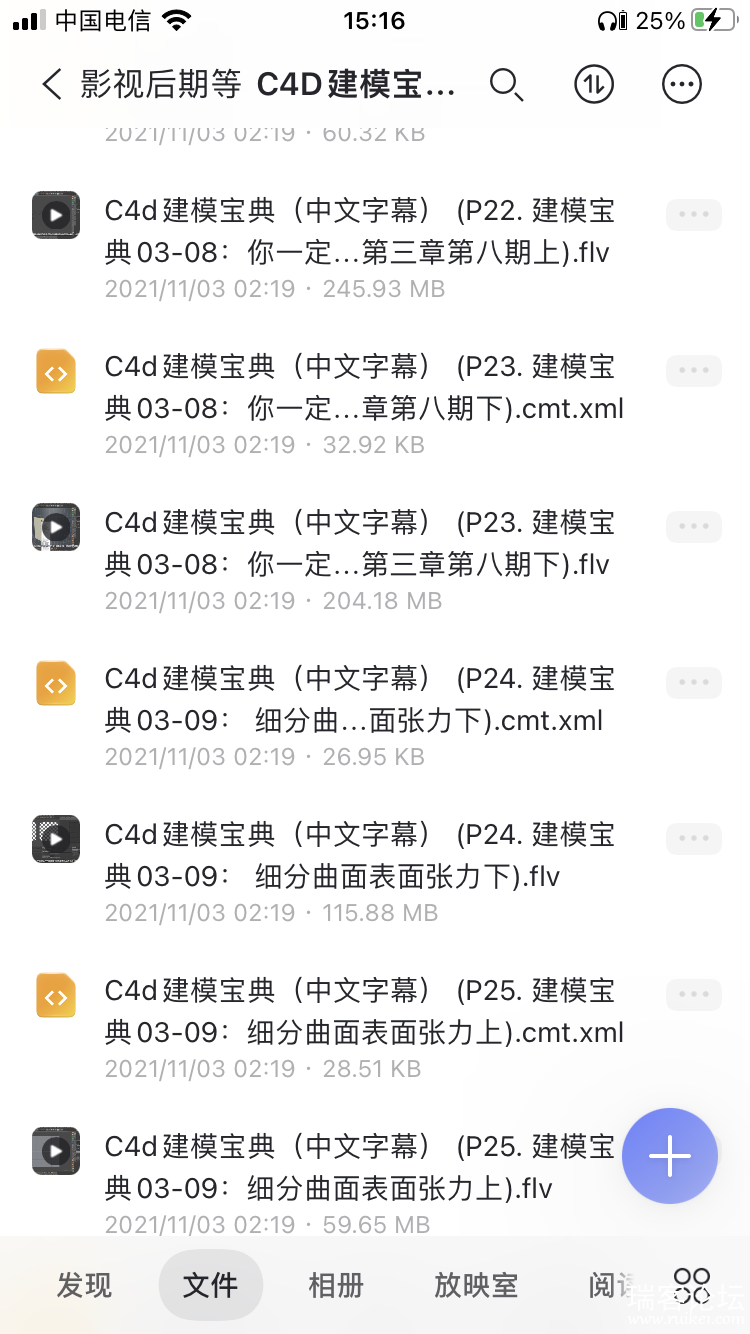Play the P23 第三章第八期下 flv video
The image size is (750, 1334).
[x=360, y=544]
